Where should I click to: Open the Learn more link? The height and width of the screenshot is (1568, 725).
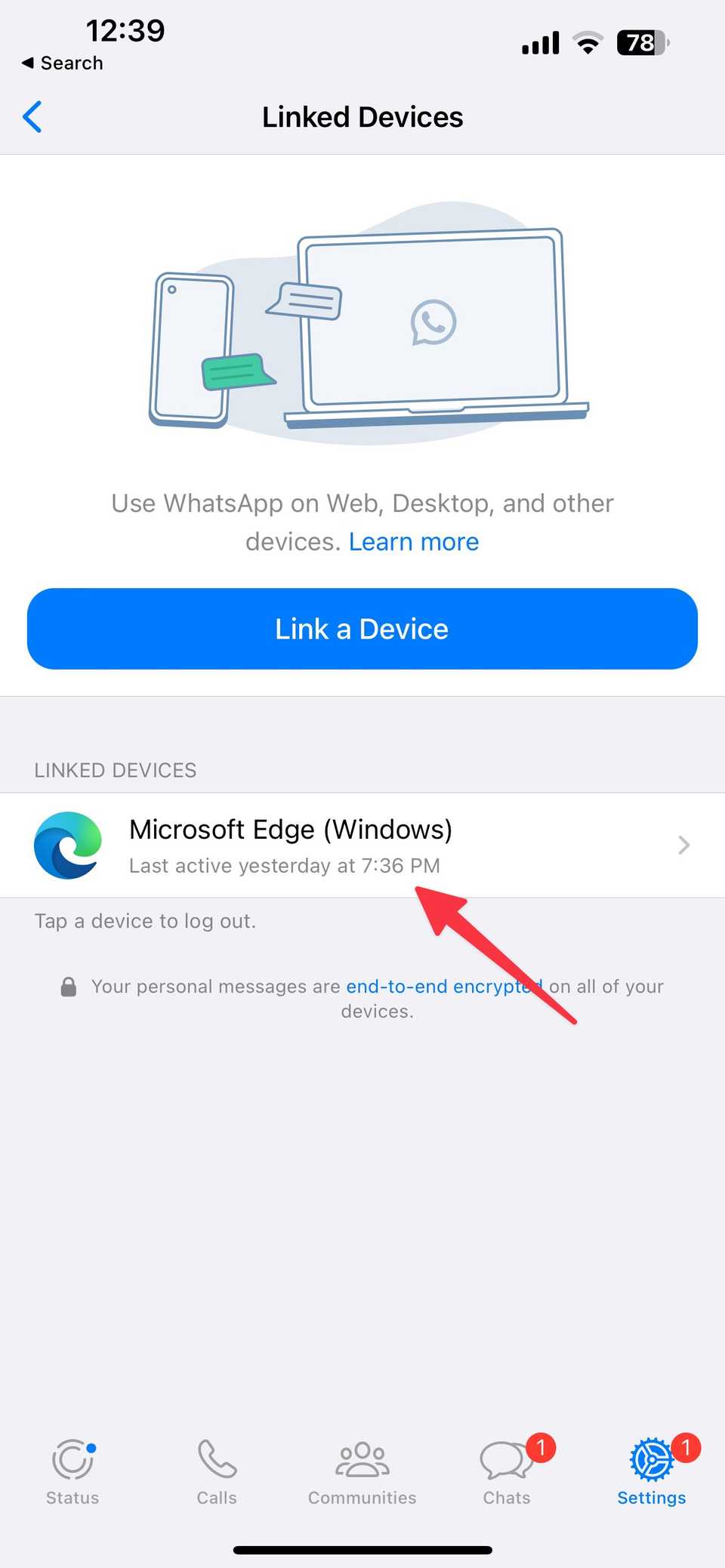tap(413, 542)
